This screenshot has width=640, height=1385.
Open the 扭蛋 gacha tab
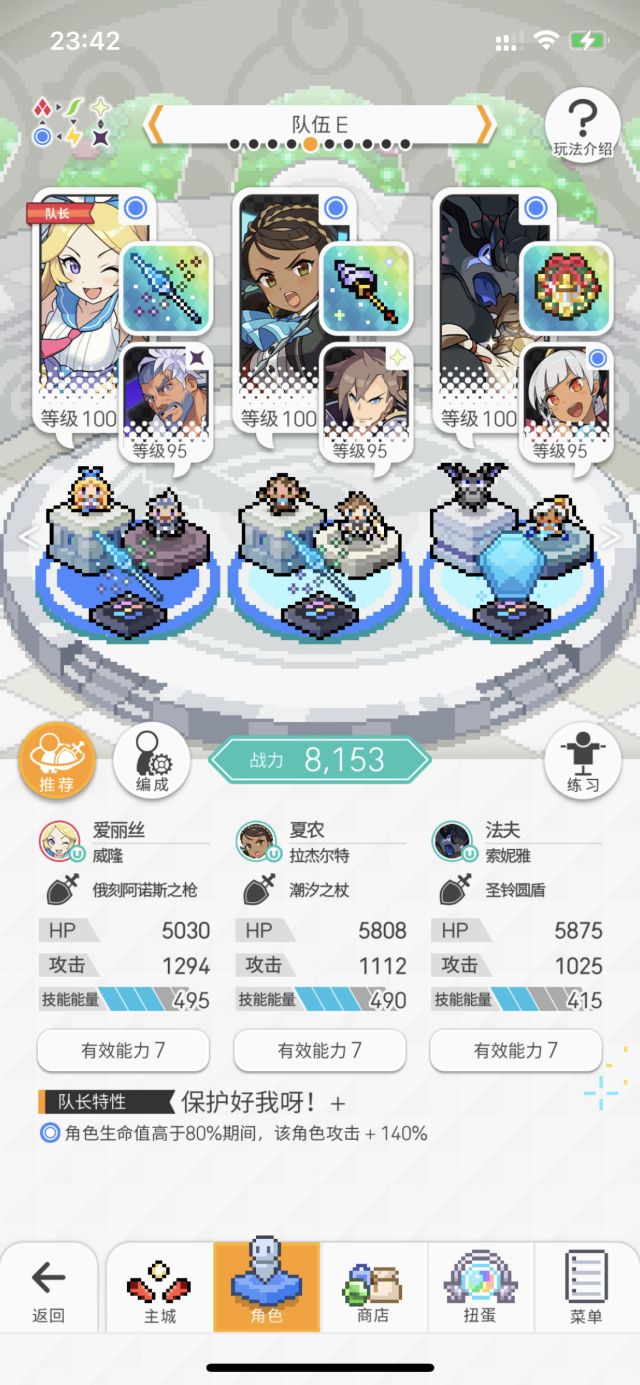pyautogui.click(x=480, y=1289)
